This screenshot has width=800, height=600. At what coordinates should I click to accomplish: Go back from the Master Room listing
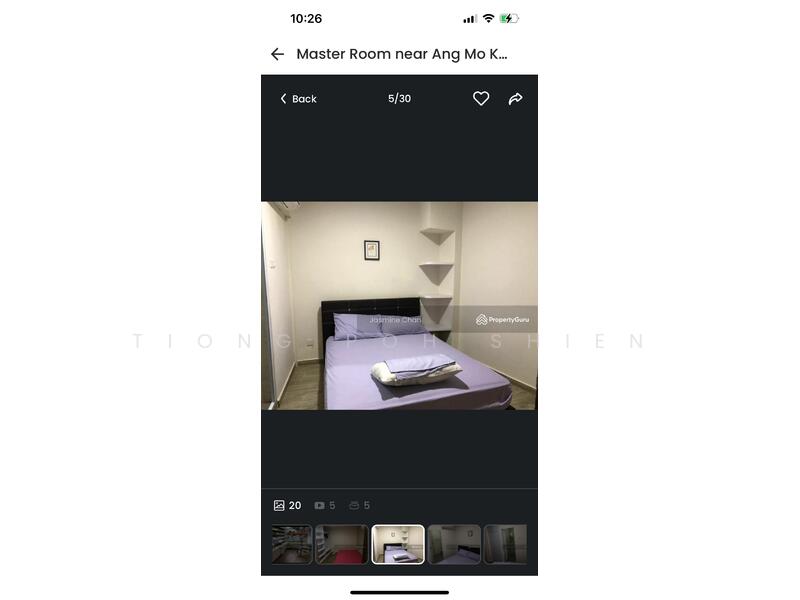(277, 54)
